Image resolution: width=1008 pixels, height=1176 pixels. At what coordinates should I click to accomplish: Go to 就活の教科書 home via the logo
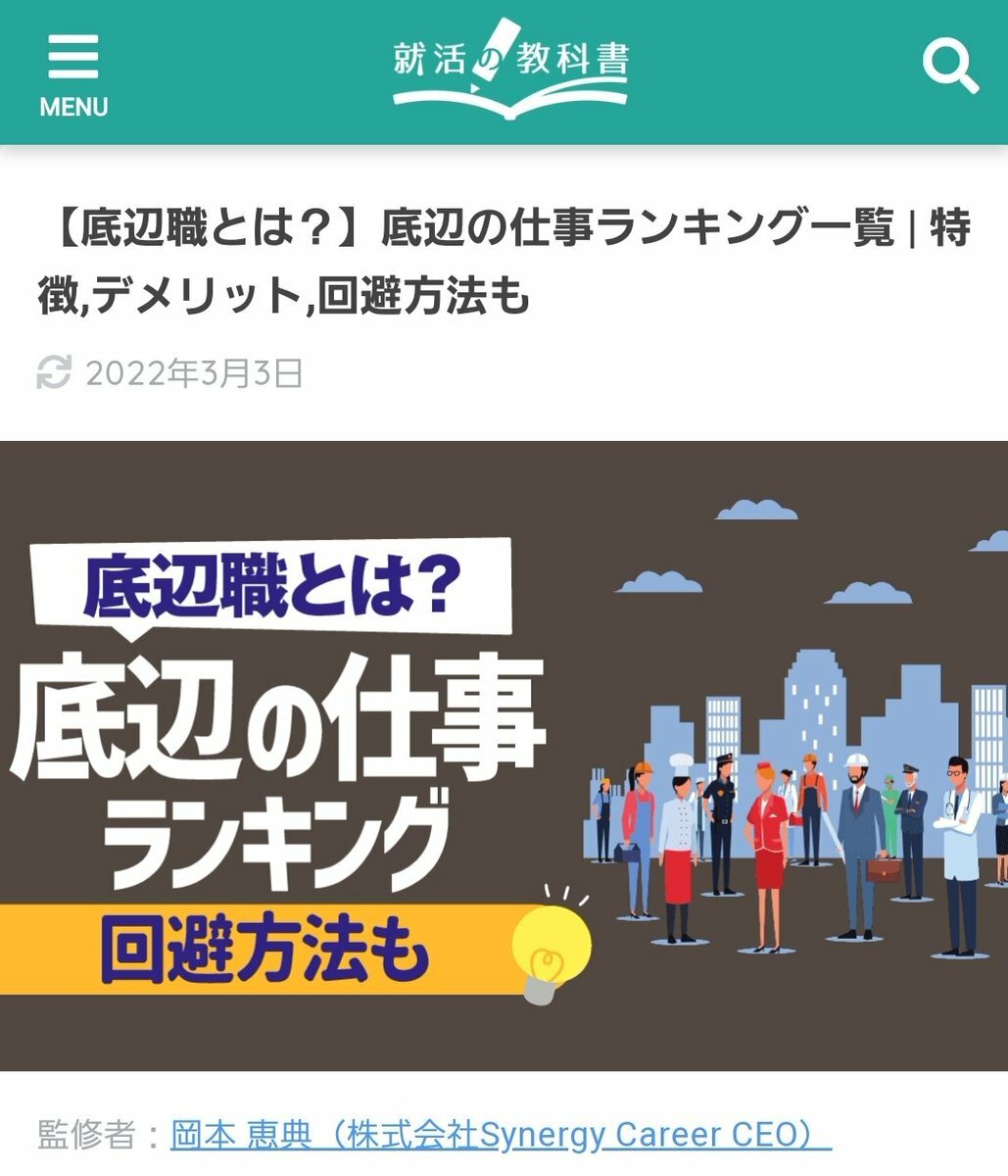tap(509, 69)
